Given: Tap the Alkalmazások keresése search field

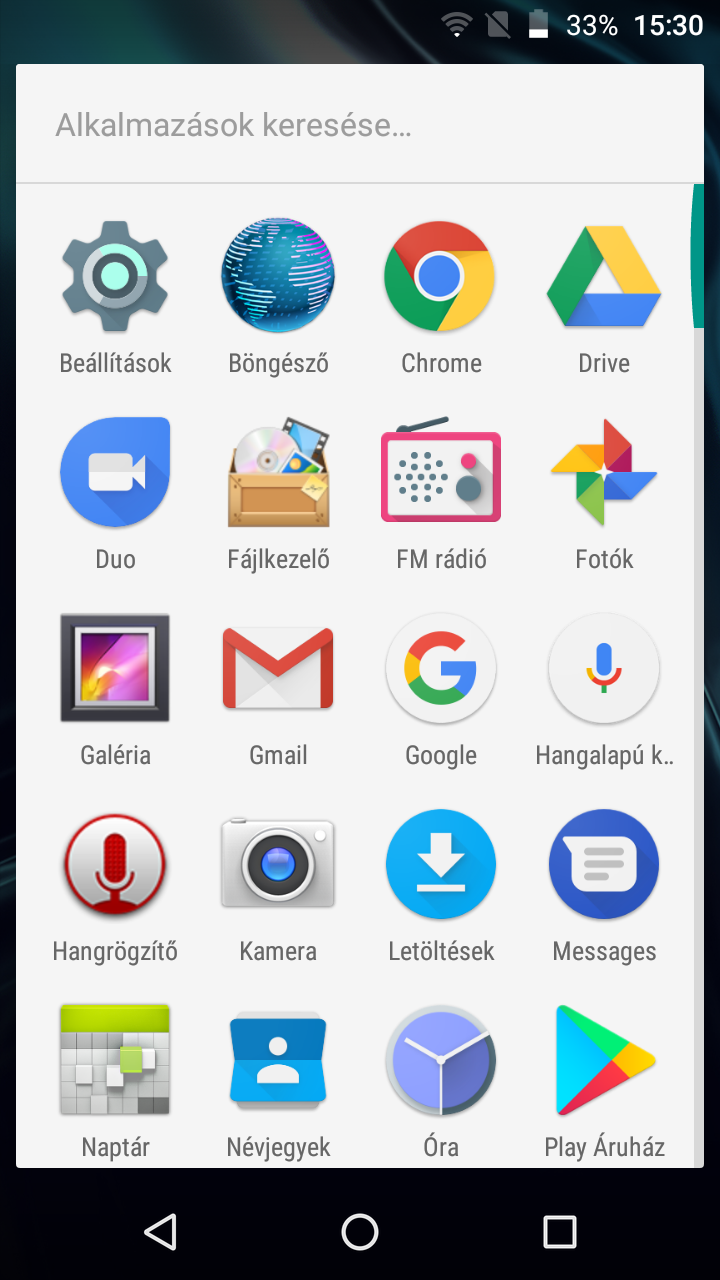Looking at the screenshot, I should (360, 125).
